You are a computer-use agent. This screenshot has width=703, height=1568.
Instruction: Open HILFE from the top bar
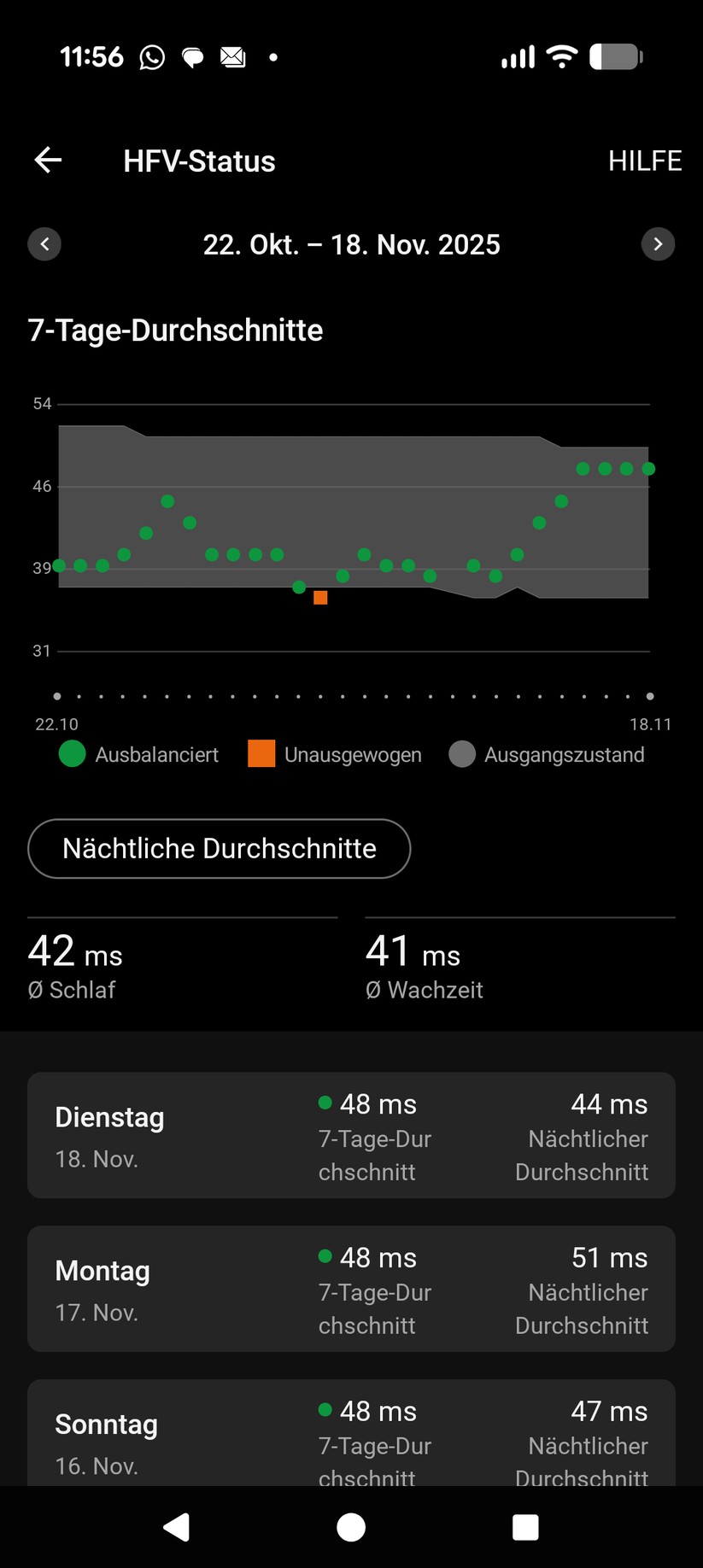[645, 161]
